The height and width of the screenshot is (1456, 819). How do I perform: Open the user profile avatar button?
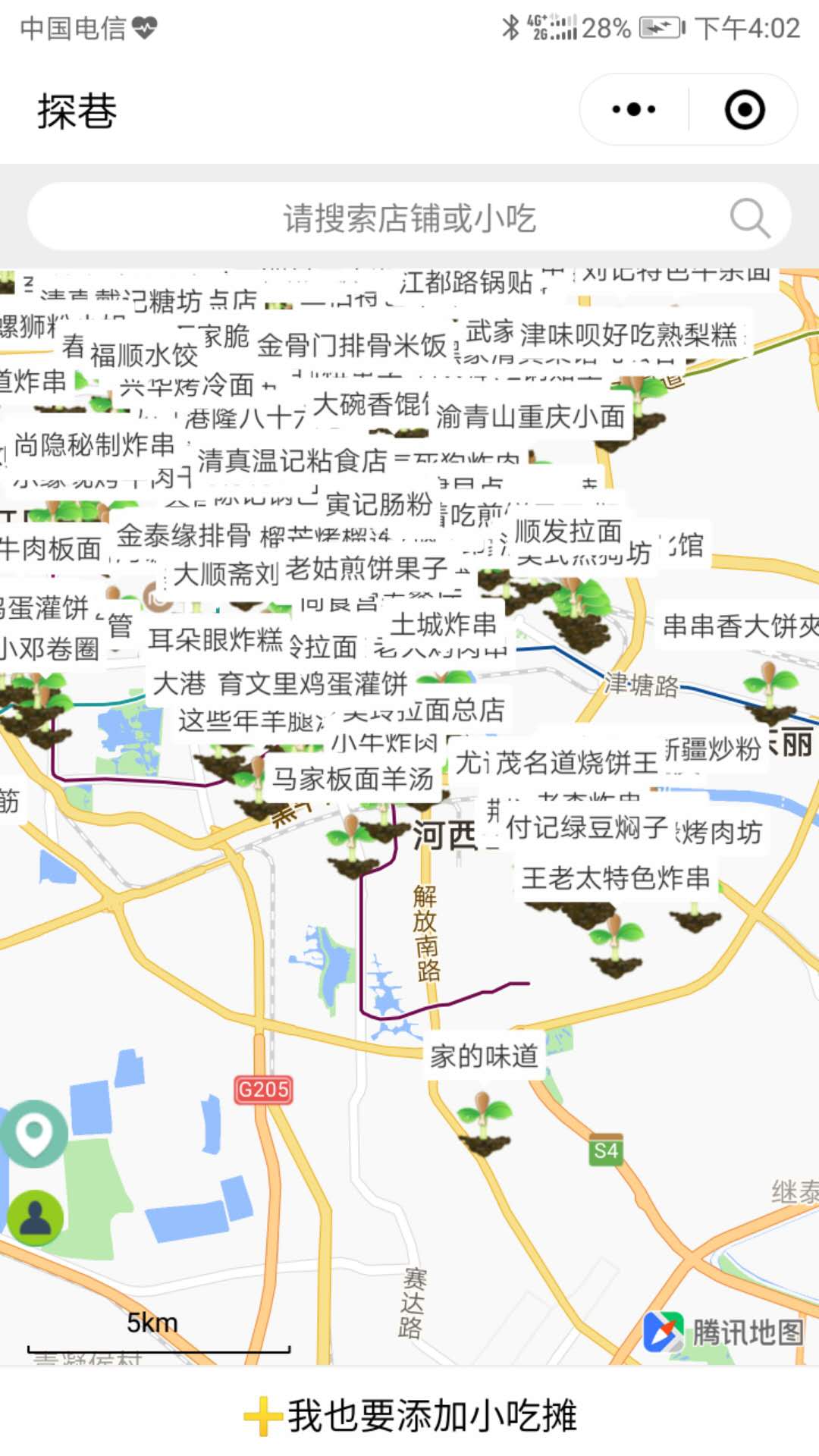[35, 1217]
